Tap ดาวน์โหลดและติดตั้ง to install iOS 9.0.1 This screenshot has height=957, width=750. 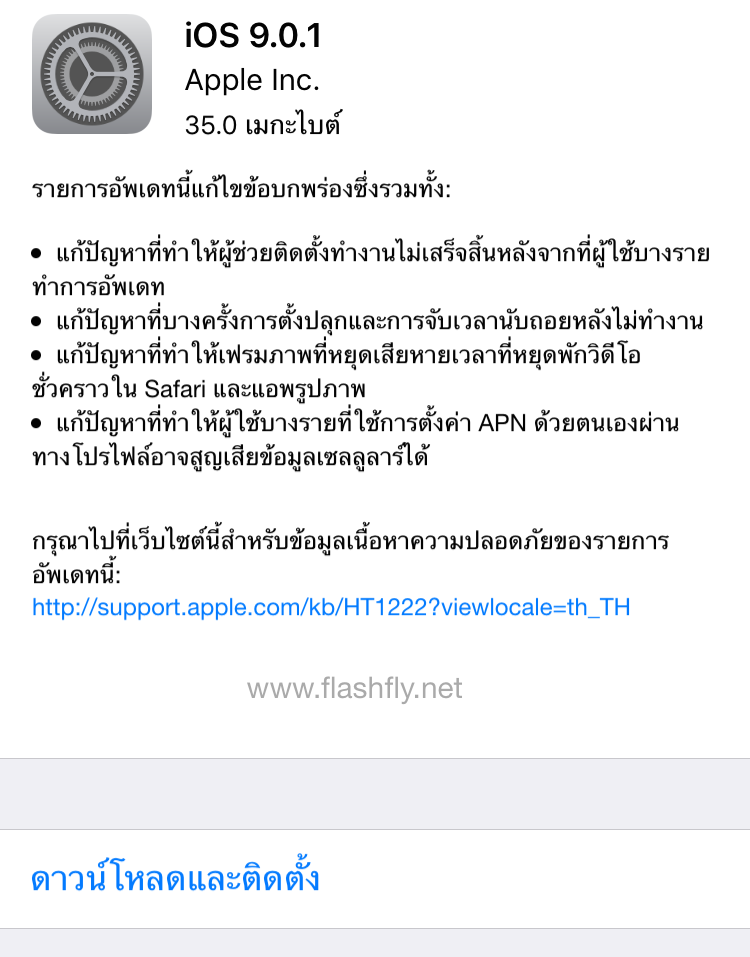click(x=176, y=879)
